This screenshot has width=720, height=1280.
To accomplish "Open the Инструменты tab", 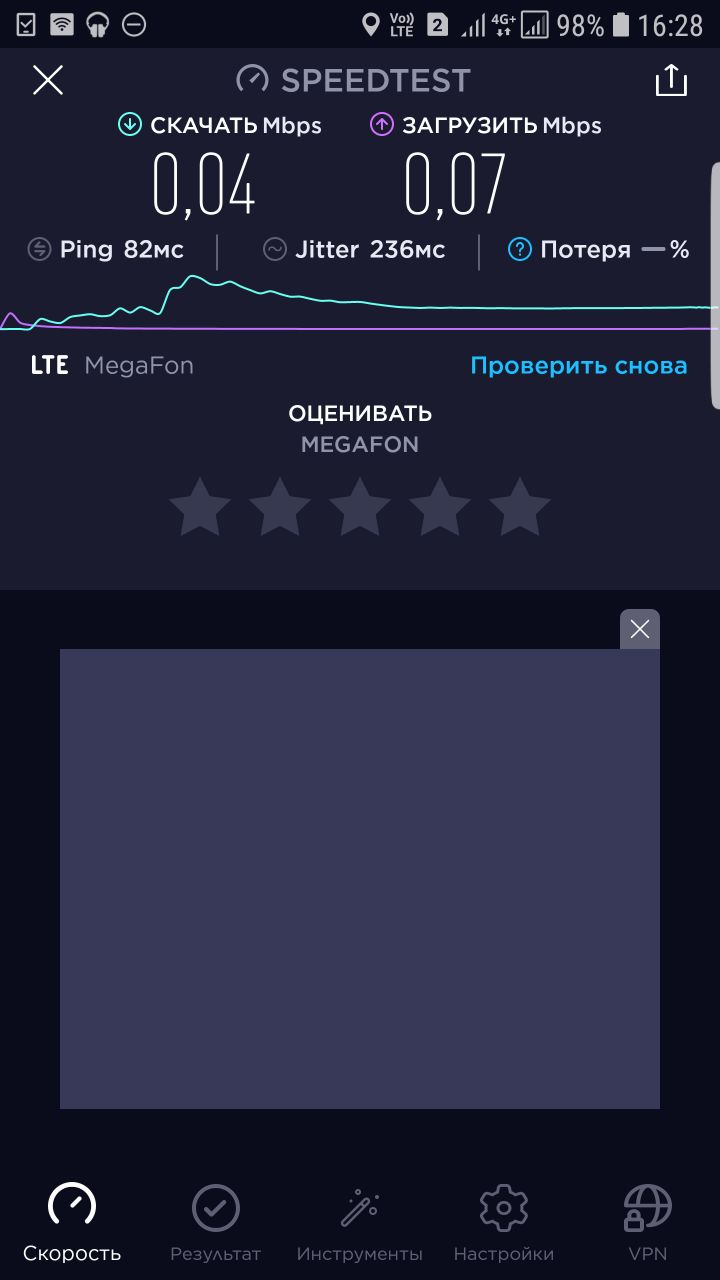I will pos(360,1222).
